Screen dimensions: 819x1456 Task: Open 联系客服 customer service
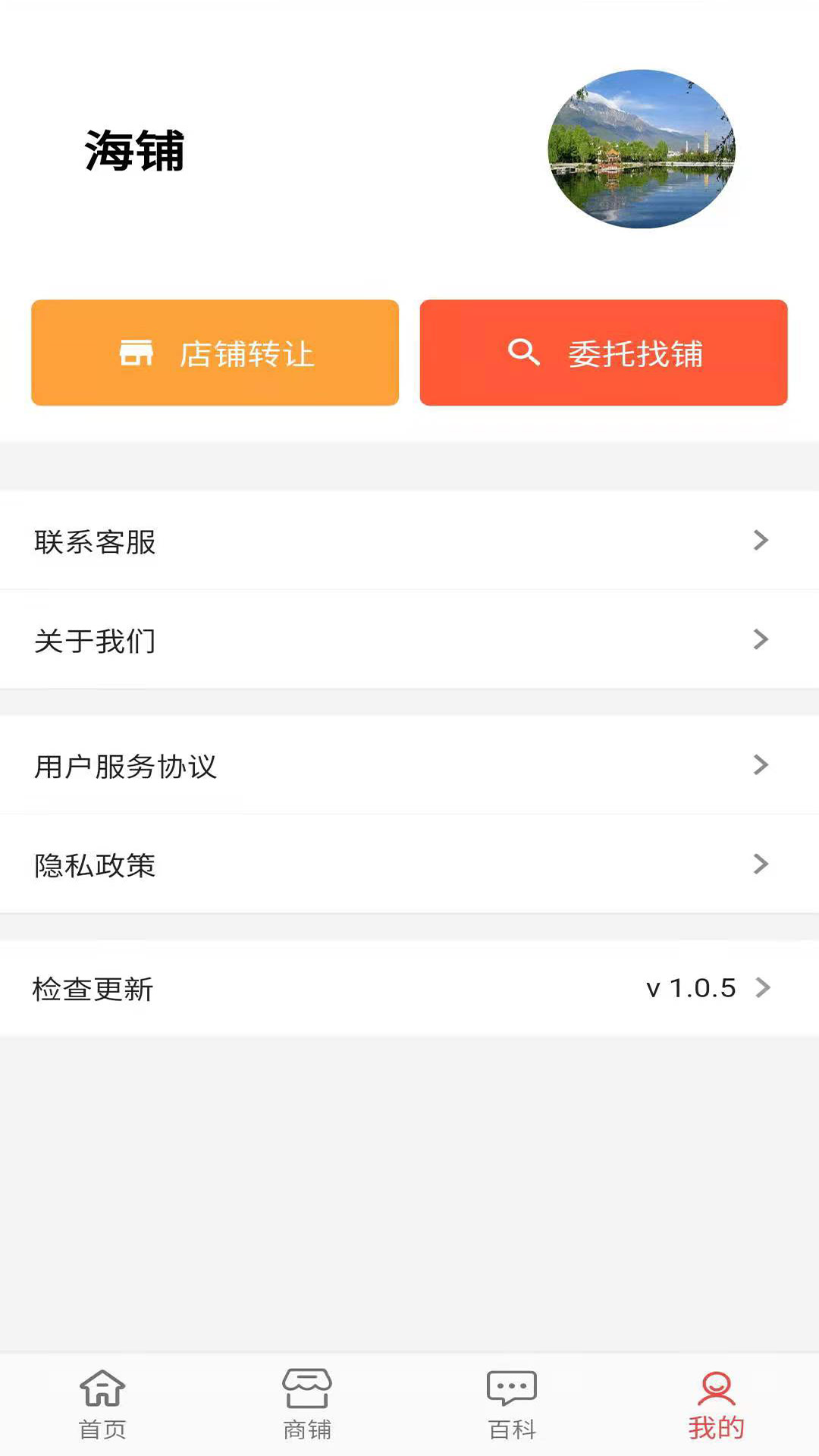[x=94, y=541]
